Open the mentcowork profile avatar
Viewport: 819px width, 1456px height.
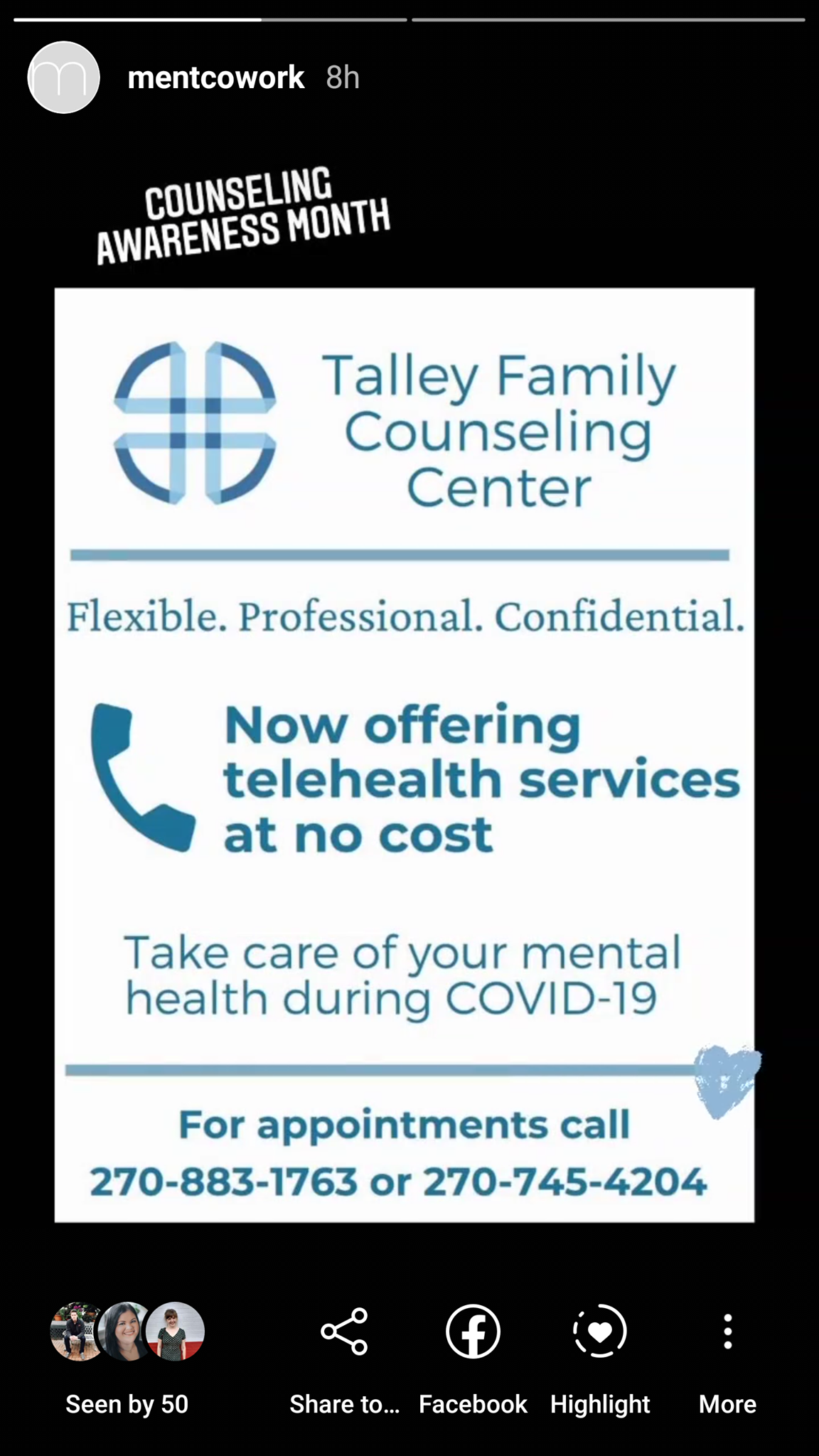tap(63, 77)
